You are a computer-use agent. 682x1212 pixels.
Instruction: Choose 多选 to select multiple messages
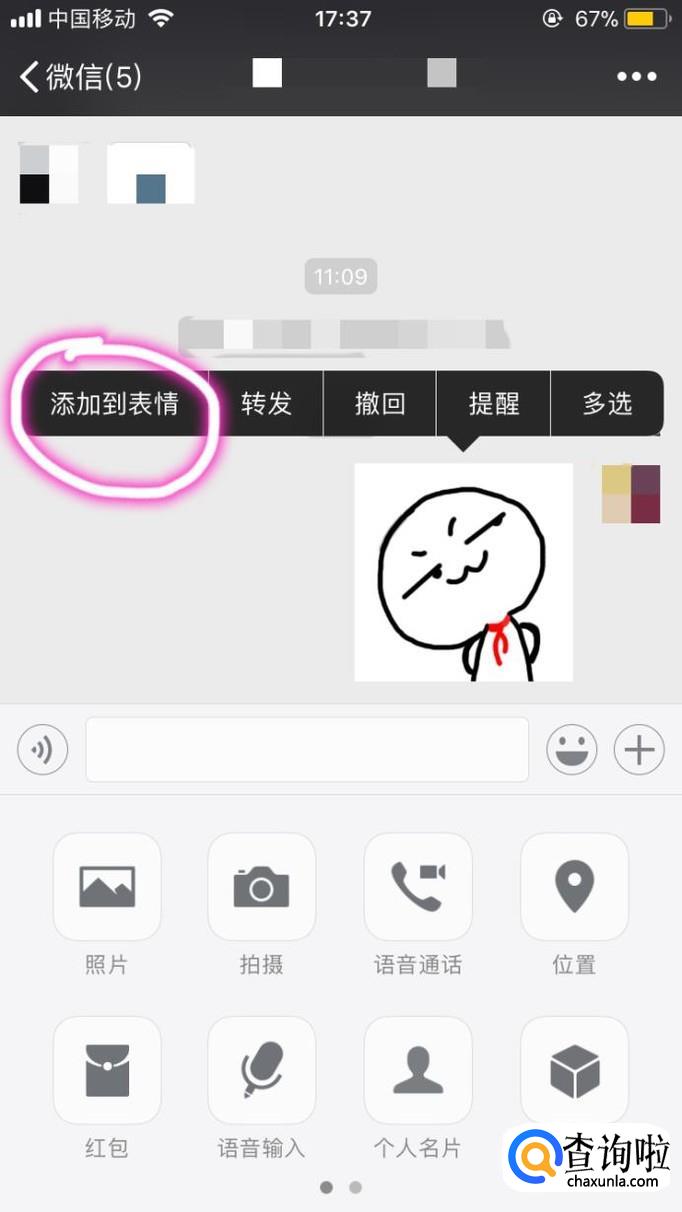(x=607, y=403)
